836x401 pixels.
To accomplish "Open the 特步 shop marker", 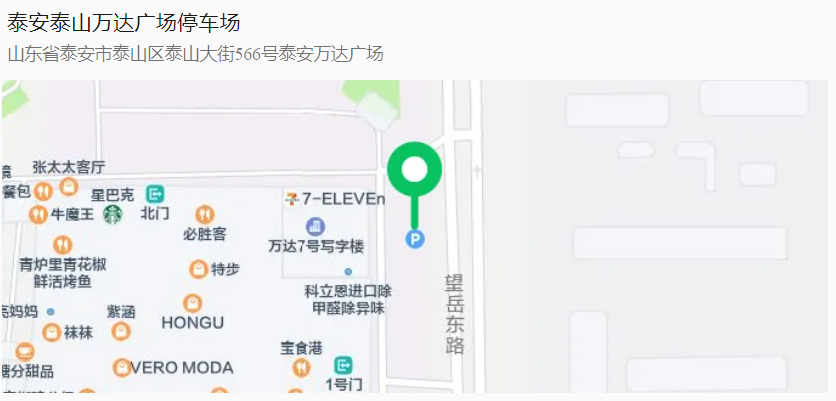I will pyautogui.click(x=198, y=269).
